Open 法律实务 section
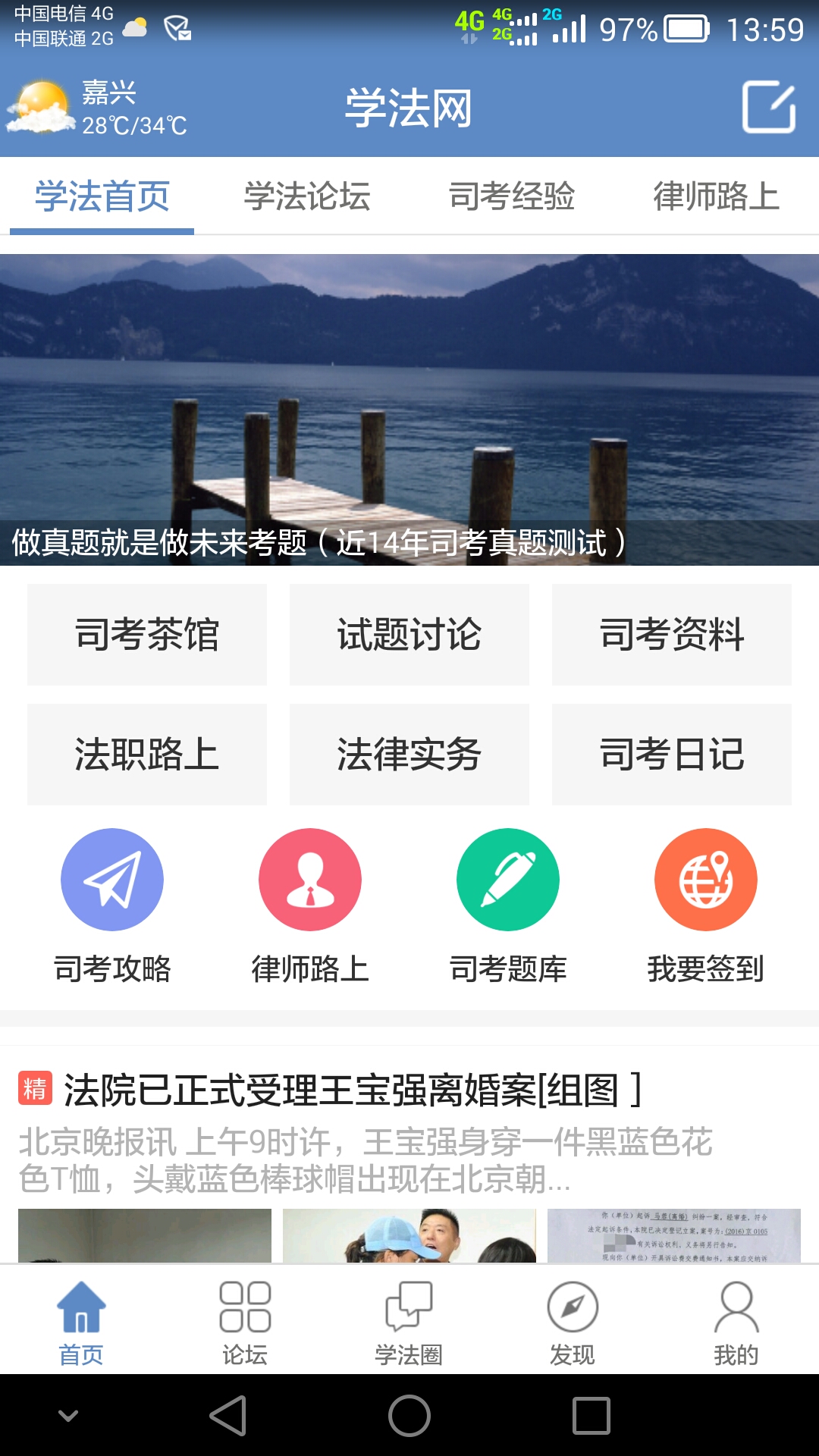 tap(409, 755)
